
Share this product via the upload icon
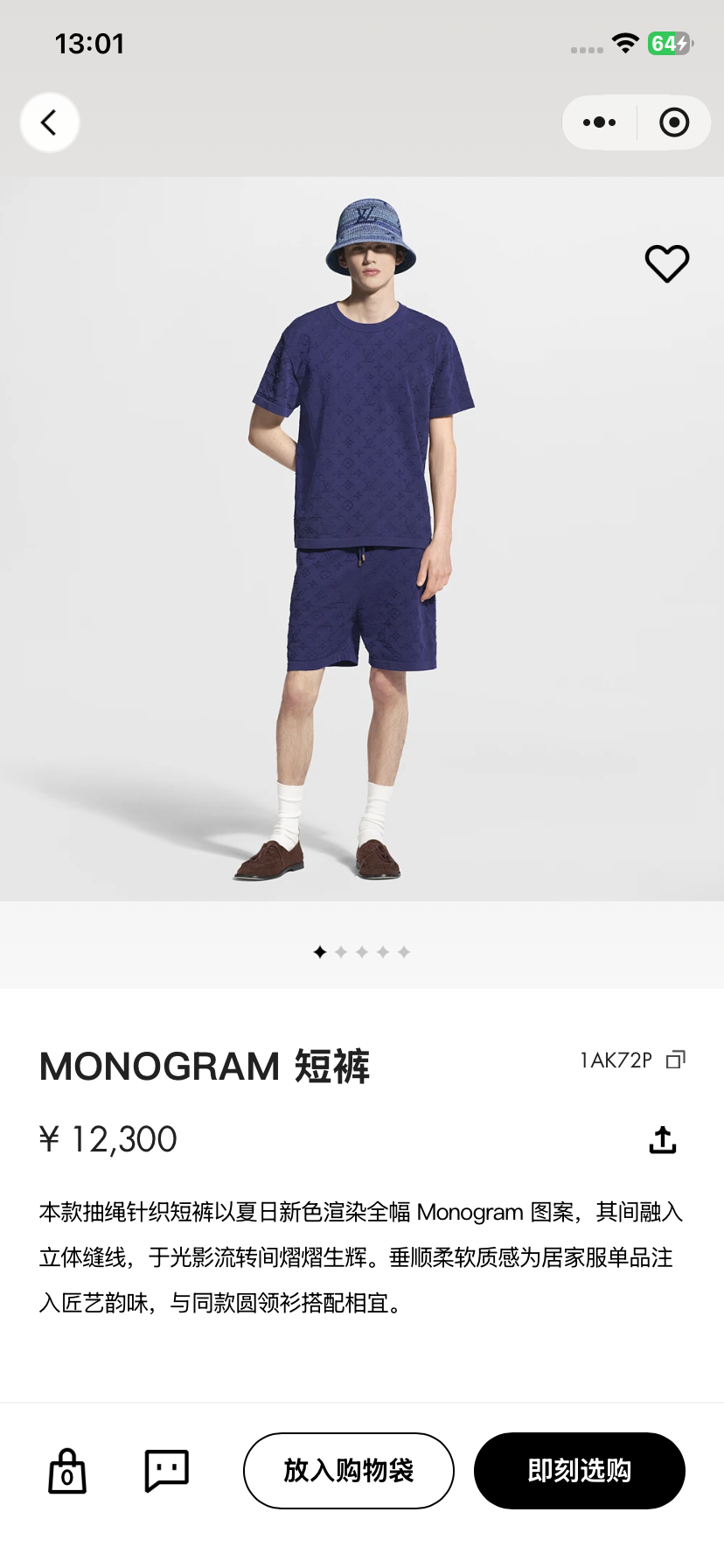[663, 1139]
